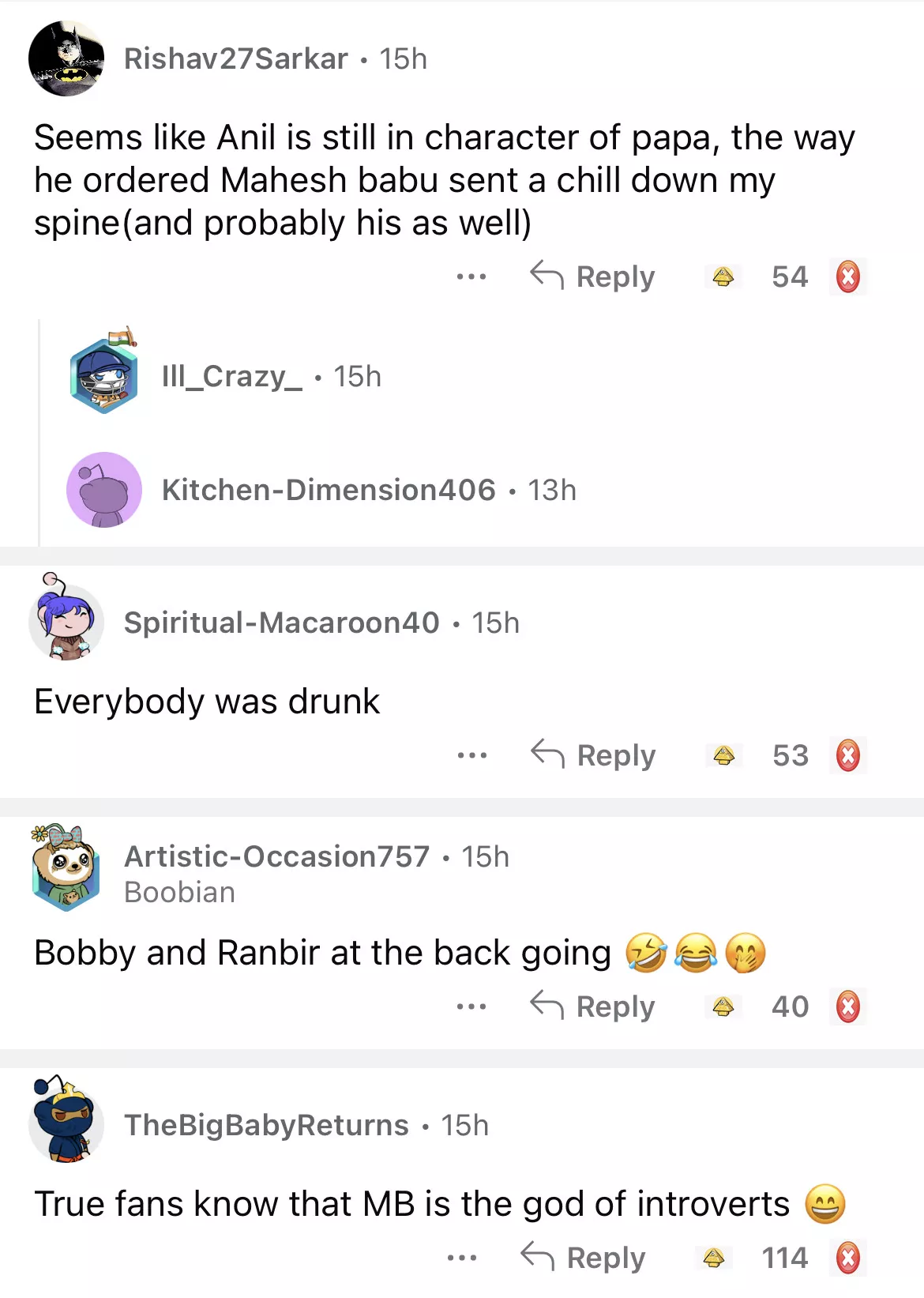This screenshot has width=924, height=1298.
Task: Upvote Artistic-Occasion757's Bobby and Ranbir comment
Action: (723, 1006)
